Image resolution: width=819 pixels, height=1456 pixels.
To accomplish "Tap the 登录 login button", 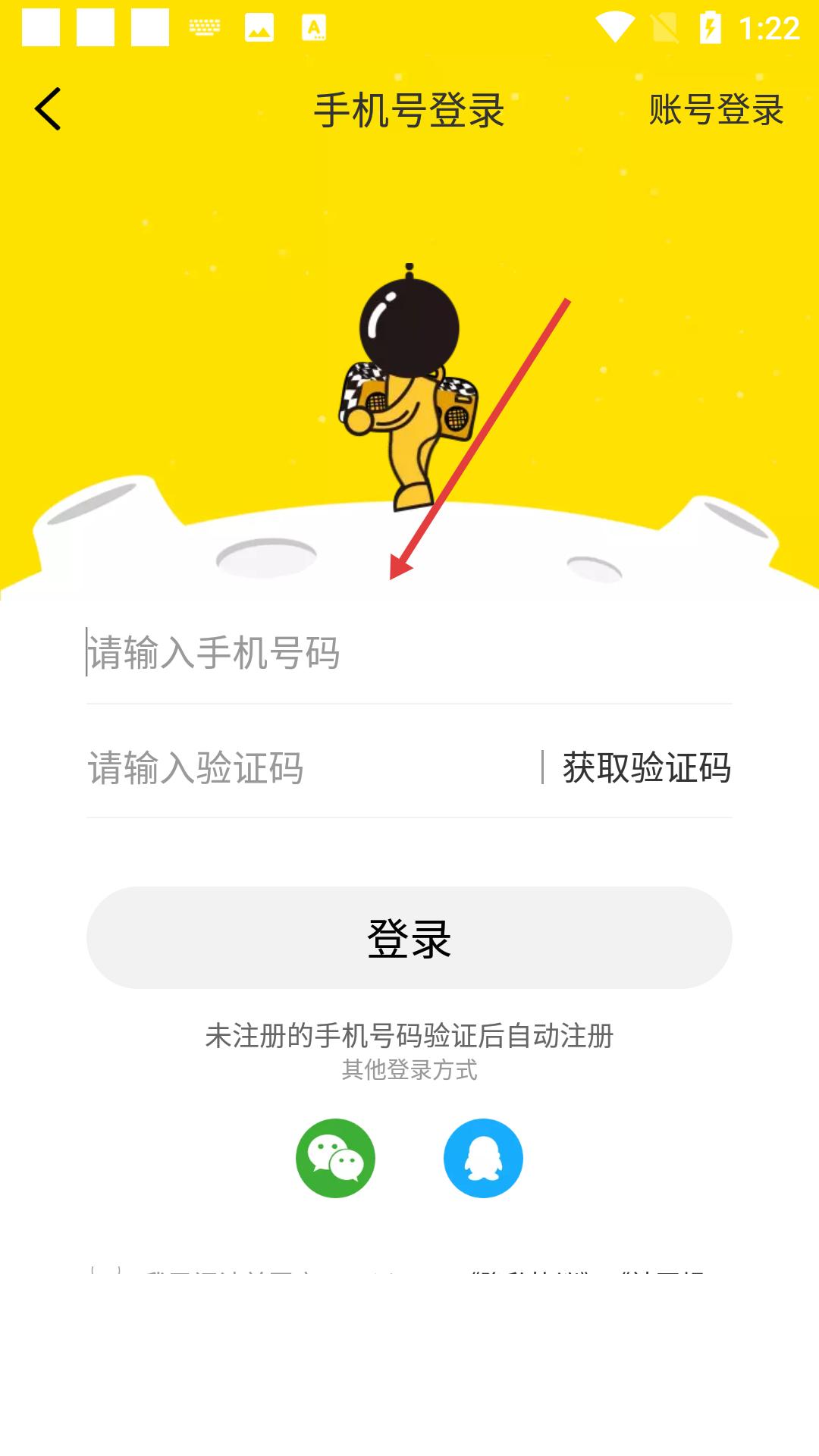I will [x=409, y=937].
